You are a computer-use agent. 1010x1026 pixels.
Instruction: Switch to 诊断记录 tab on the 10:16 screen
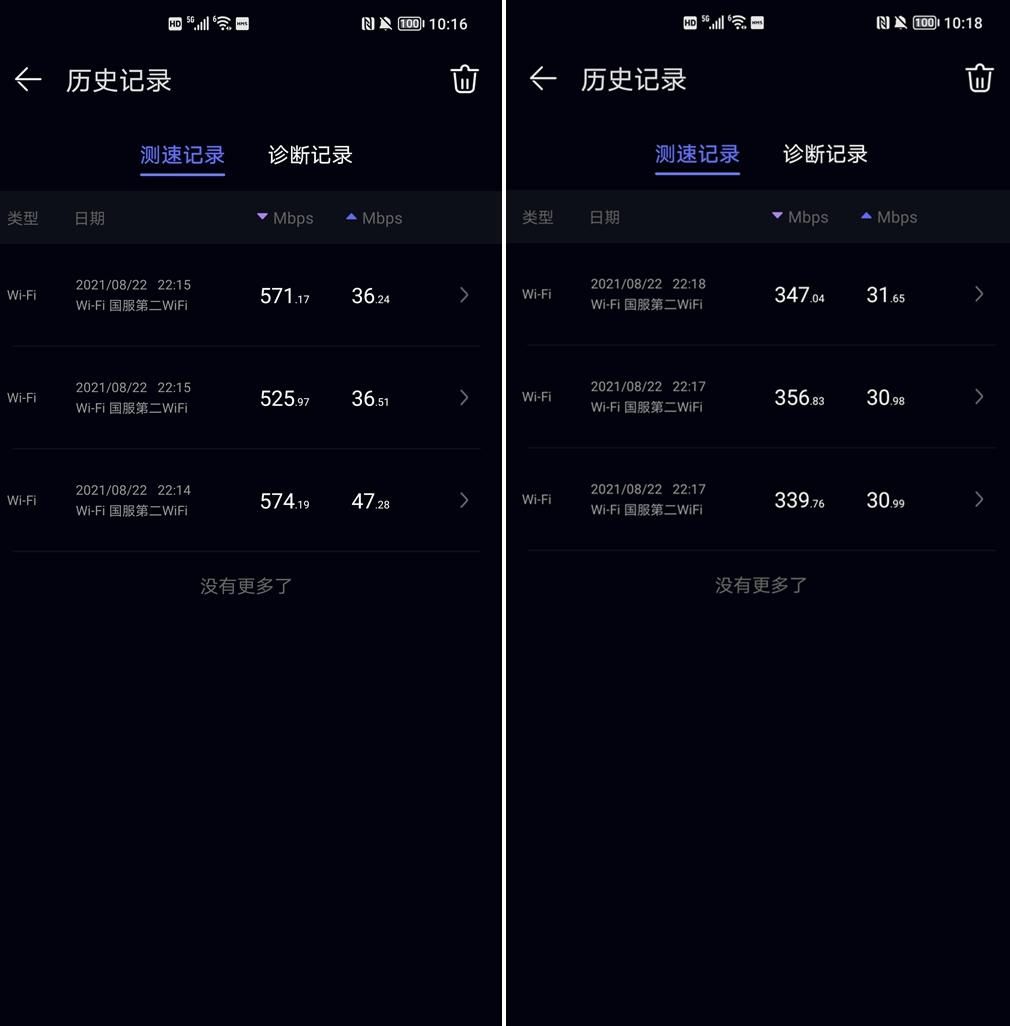(x=310, y=155)
